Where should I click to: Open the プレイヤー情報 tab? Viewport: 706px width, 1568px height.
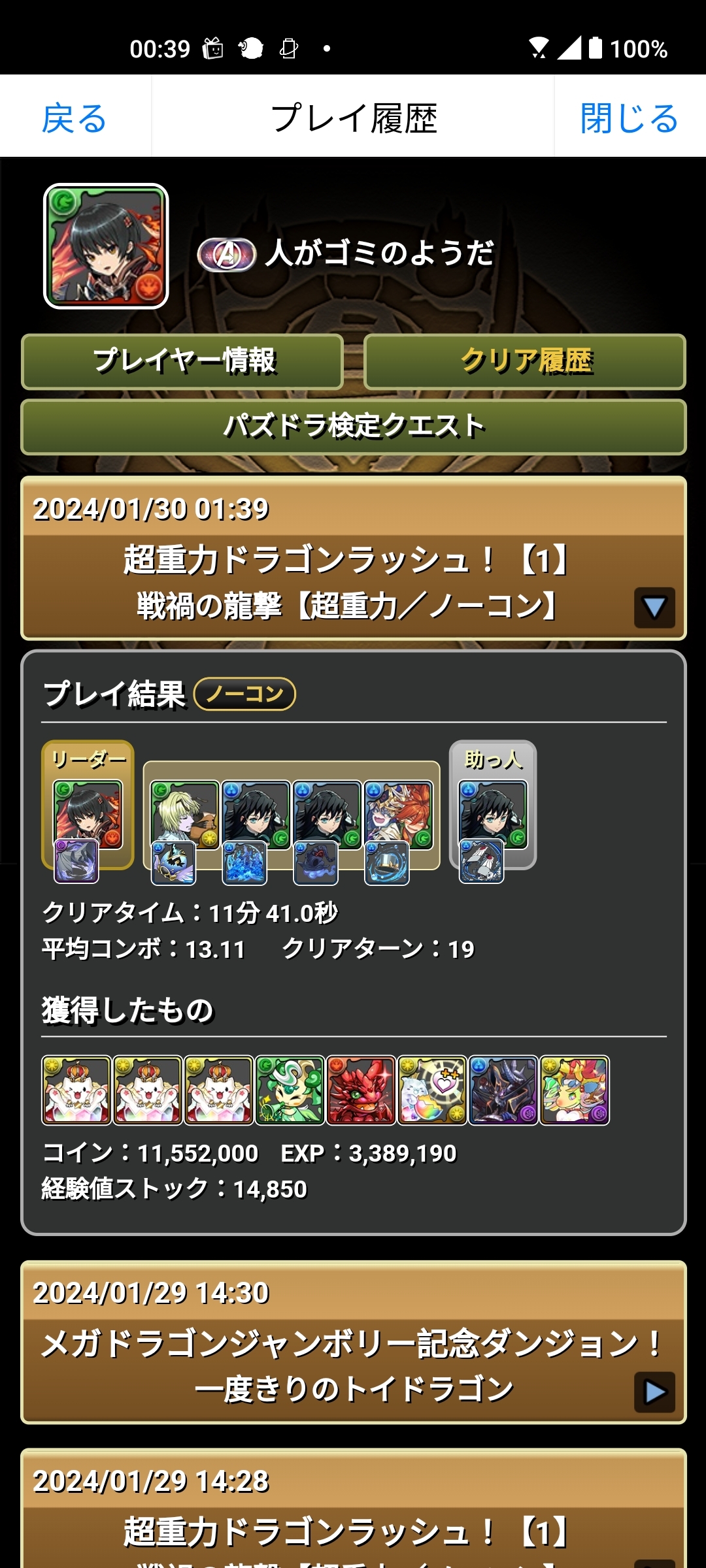coord(183,361)
